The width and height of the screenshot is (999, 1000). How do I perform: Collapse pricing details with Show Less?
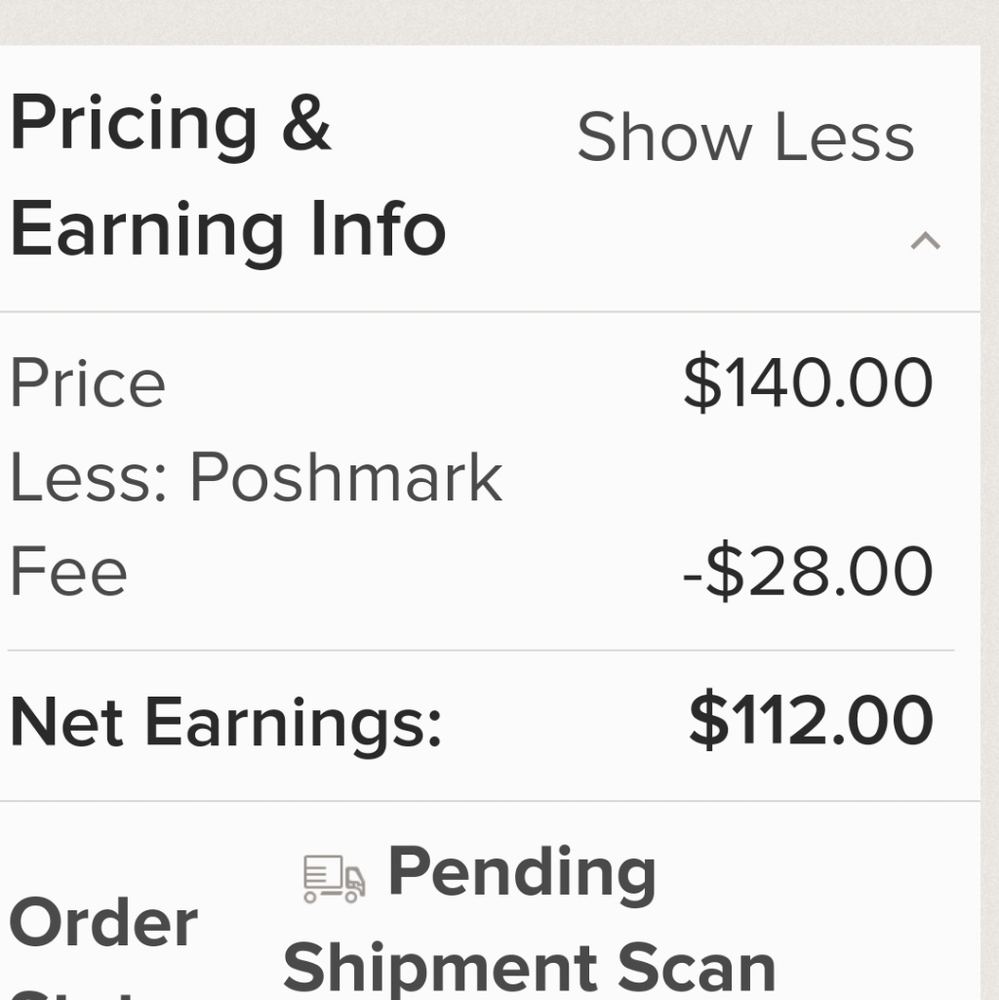click(745, 137)
